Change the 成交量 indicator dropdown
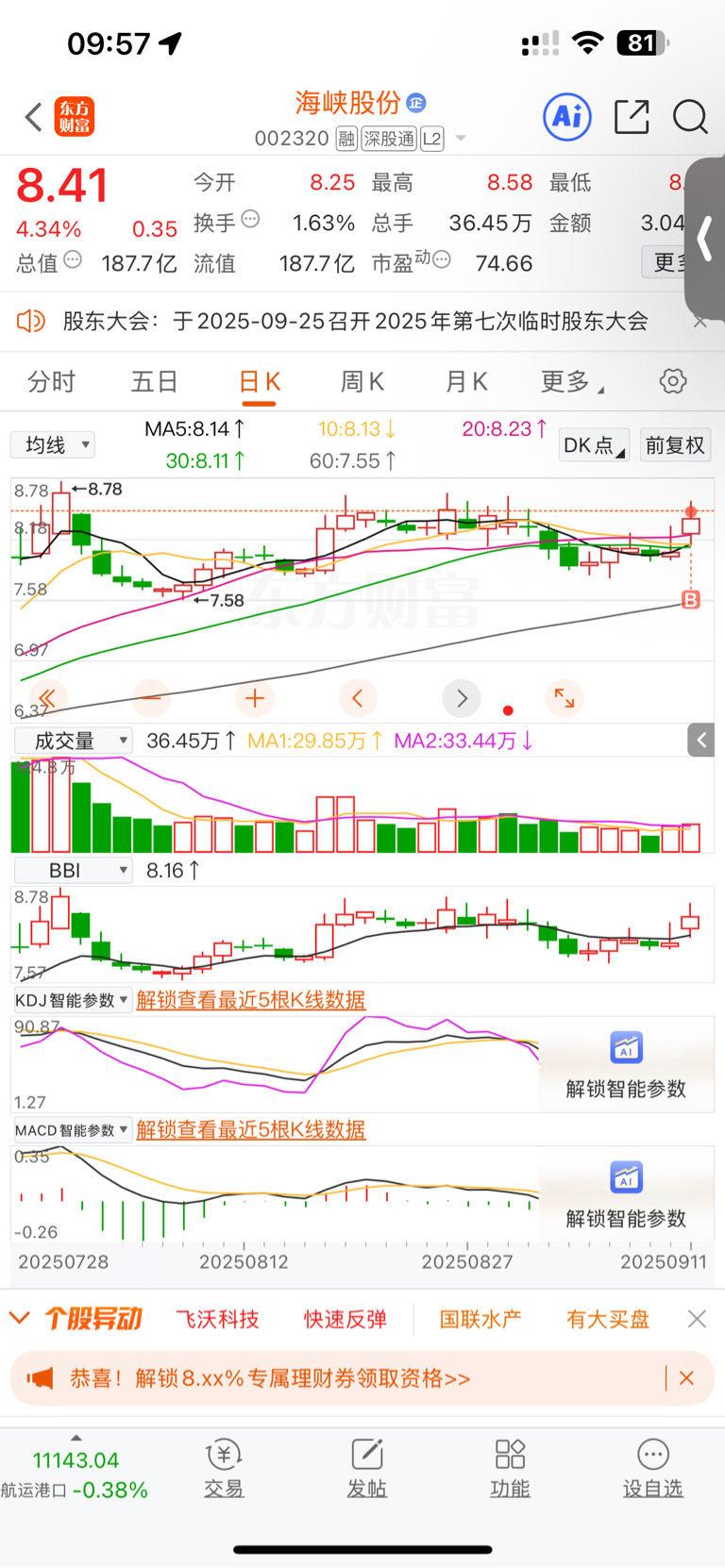This screenshot has width=725, height=1568. [74, 741]
